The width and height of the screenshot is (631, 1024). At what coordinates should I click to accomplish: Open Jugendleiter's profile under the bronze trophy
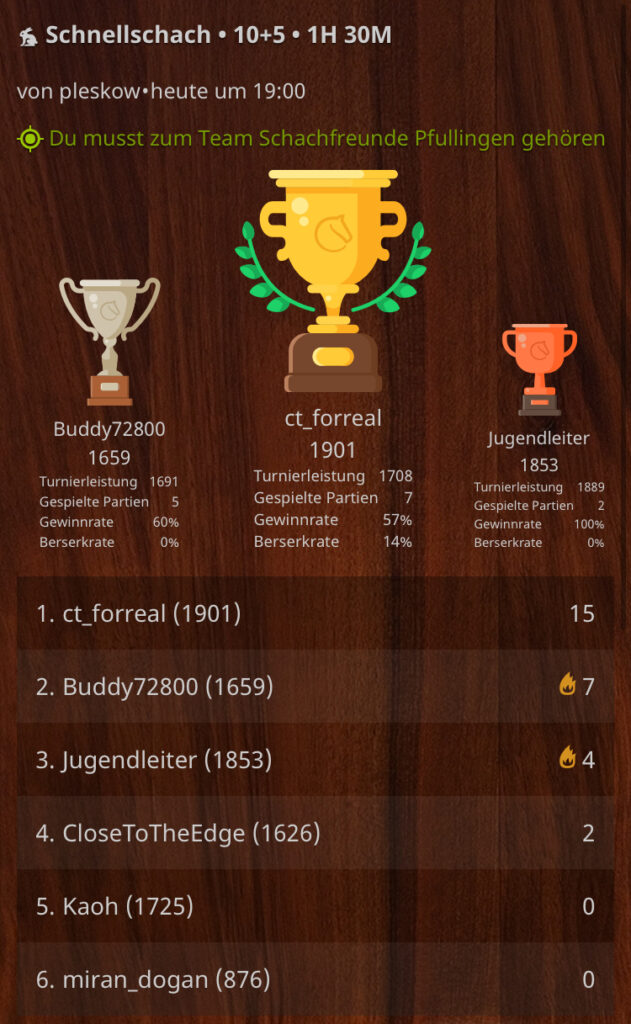(538, 438)
